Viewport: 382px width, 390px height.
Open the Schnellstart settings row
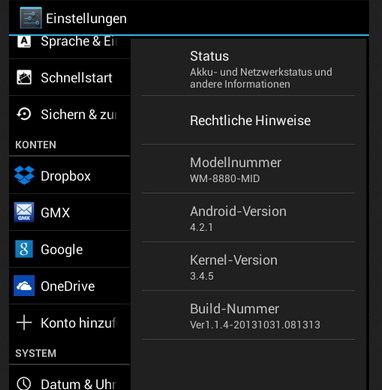pos(69,77)
